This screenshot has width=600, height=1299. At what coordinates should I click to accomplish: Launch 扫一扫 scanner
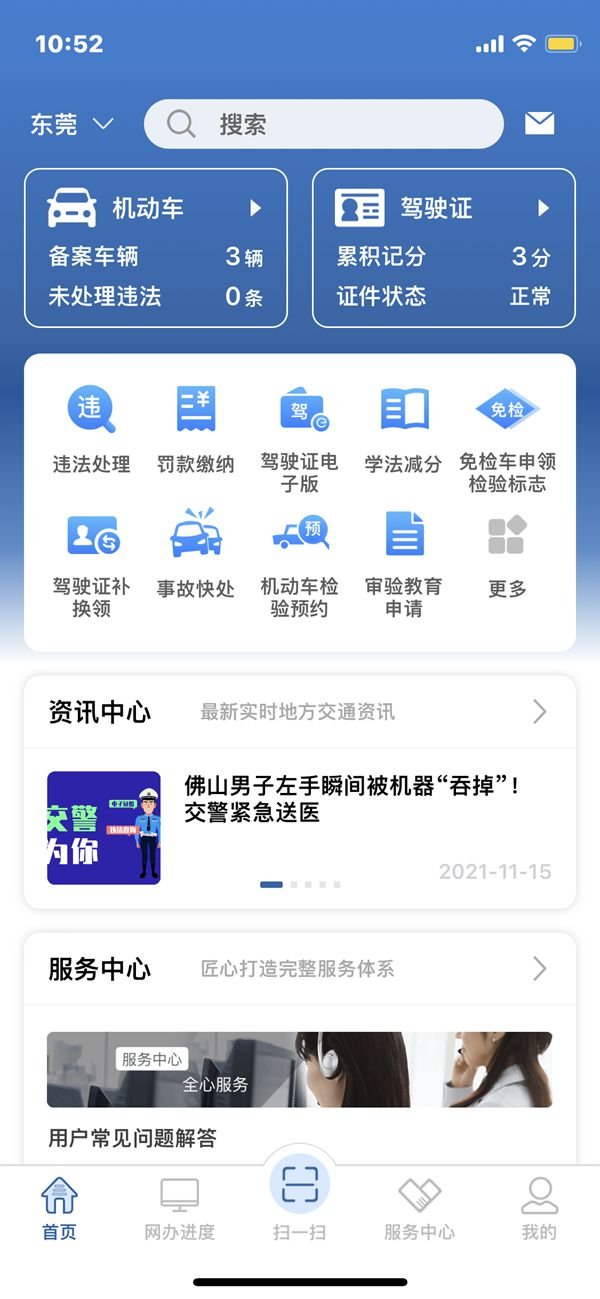point(300,1195)
